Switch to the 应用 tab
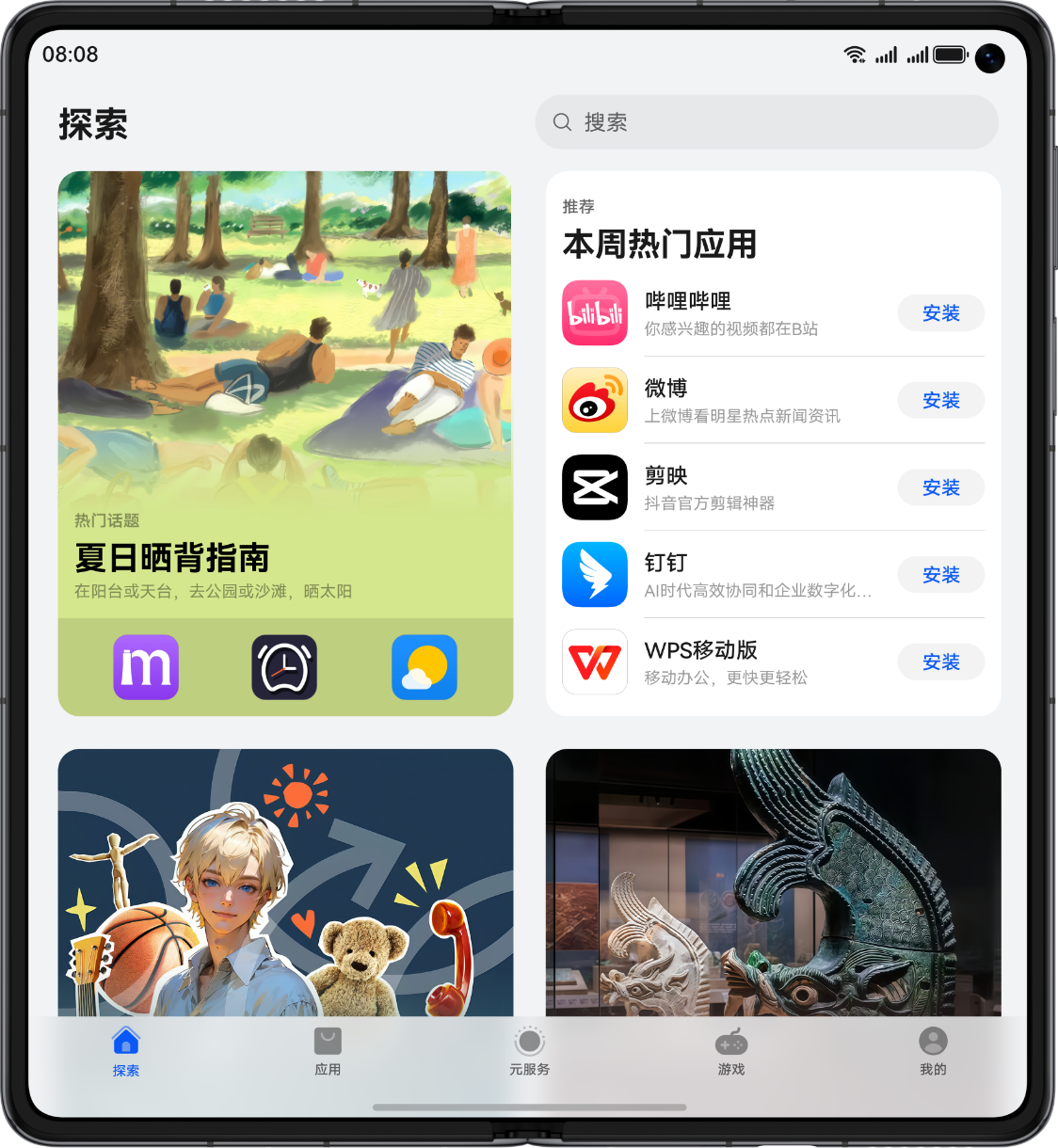Image resolution: width=1058 pixels, height=1148 pixels. (x=328, y=1051)
